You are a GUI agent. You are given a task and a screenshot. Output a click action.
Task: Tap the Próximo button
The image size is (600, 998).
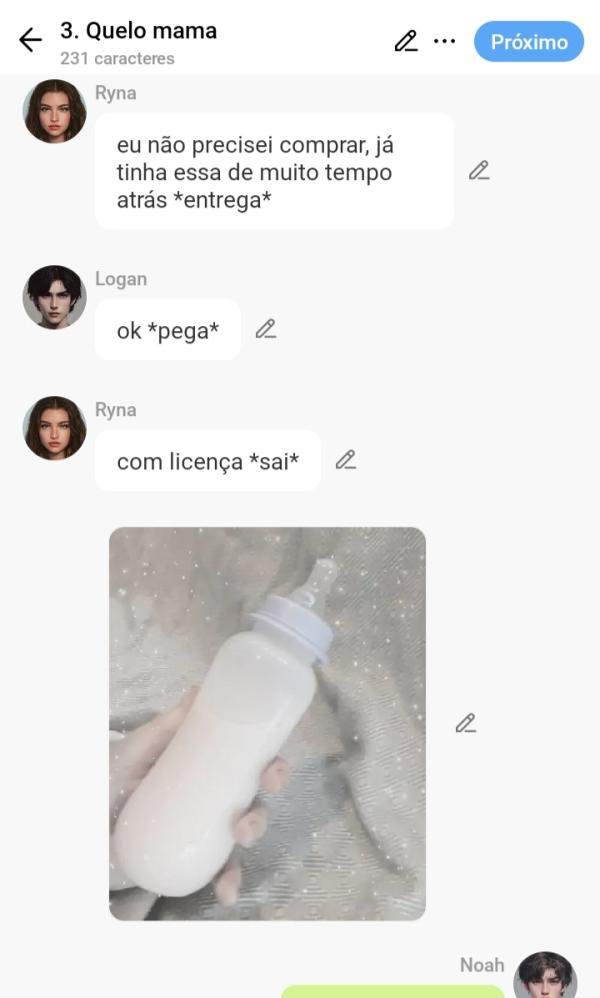coord(528,42)
